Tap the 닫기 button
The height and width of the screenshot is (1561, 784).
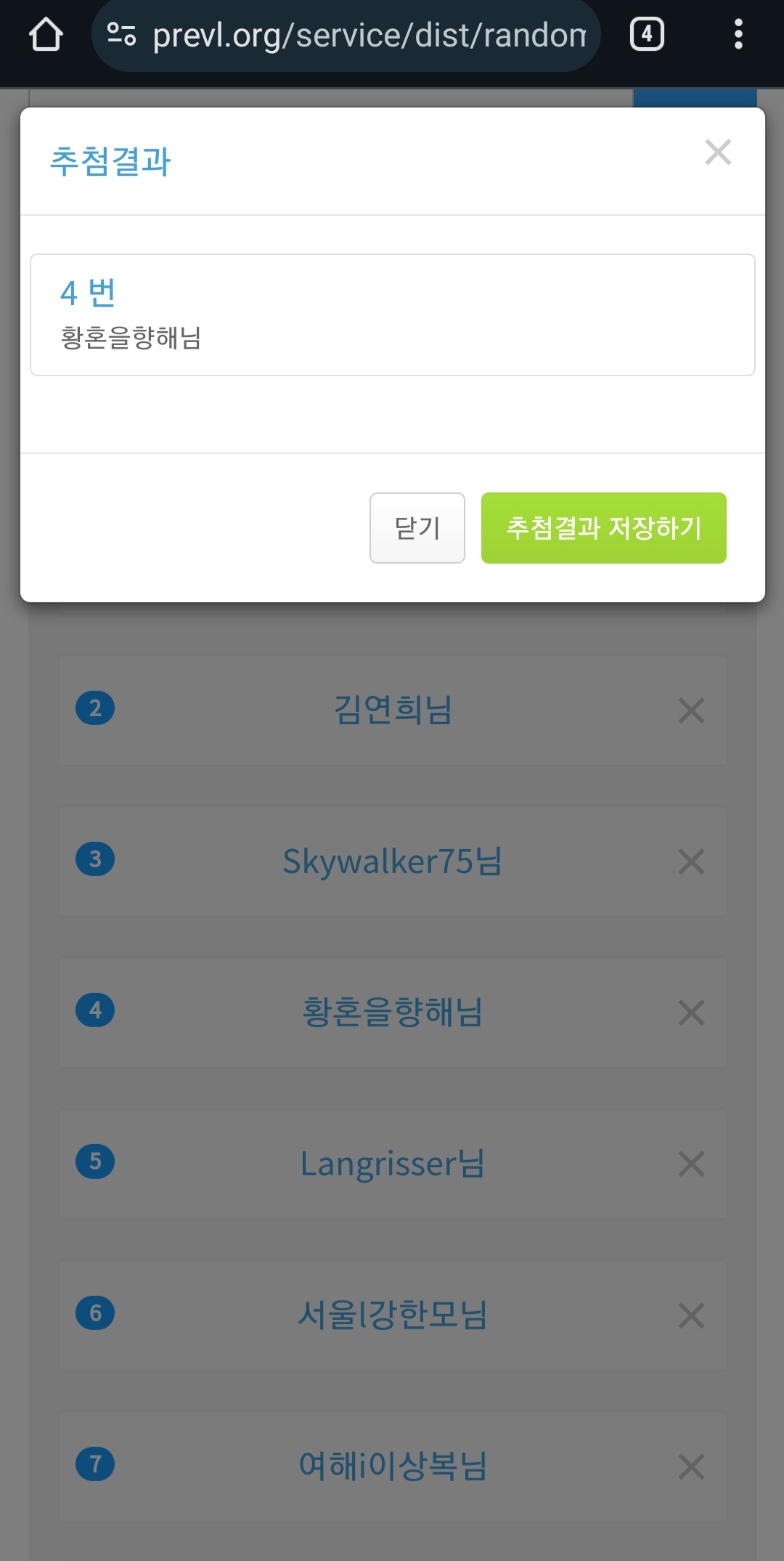tap(417, 528)
